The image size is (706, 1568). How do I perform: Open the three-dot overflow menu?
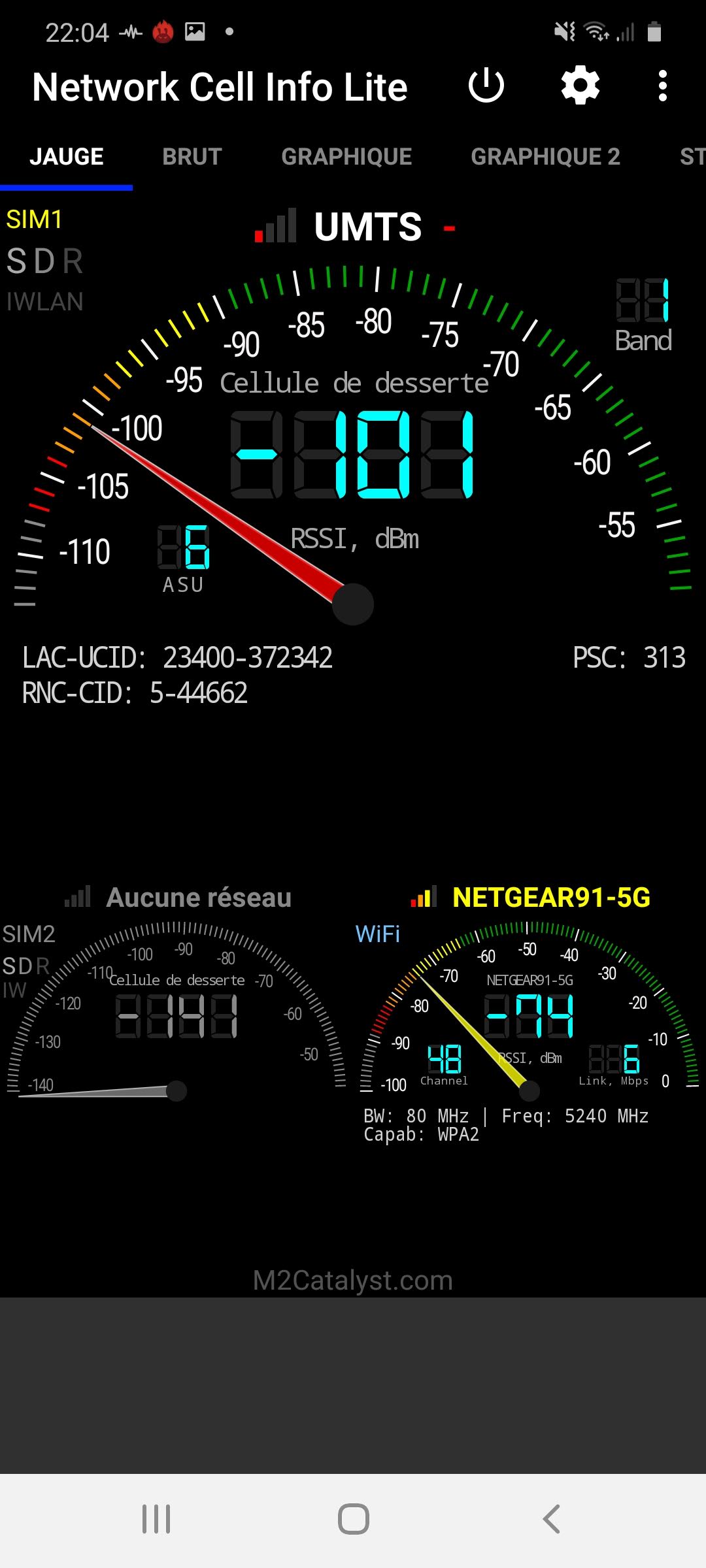(x=663, y=86)
